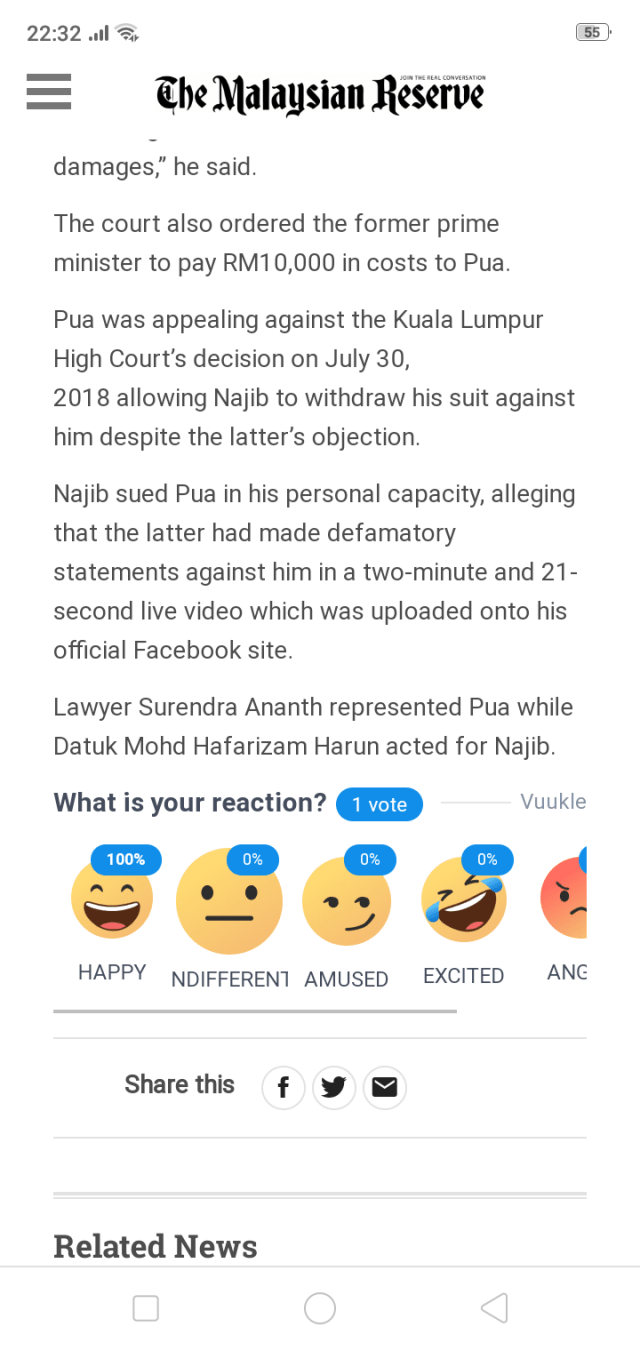
Task: Select the Indifferent reaction
Action: 229,900
